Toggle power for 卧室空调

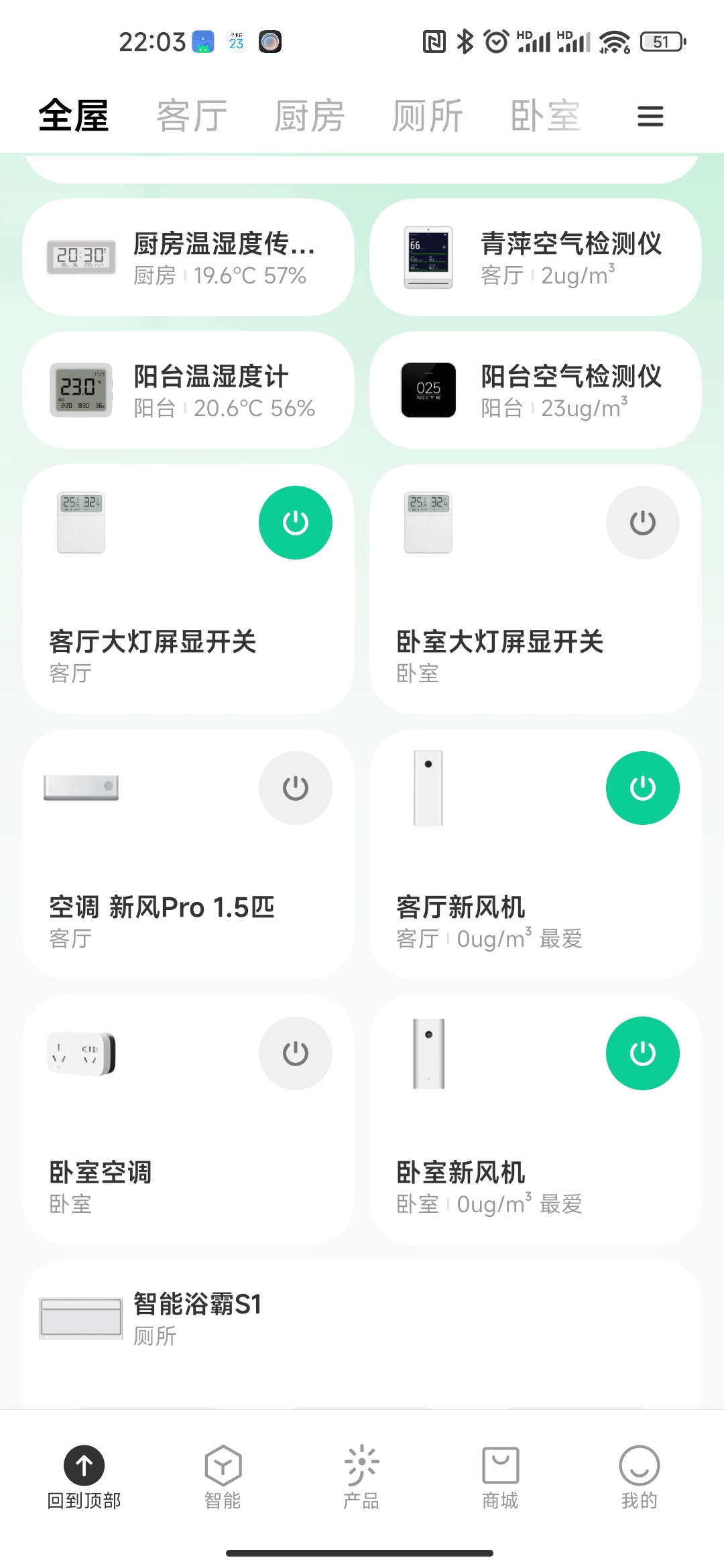point(295,1053)
